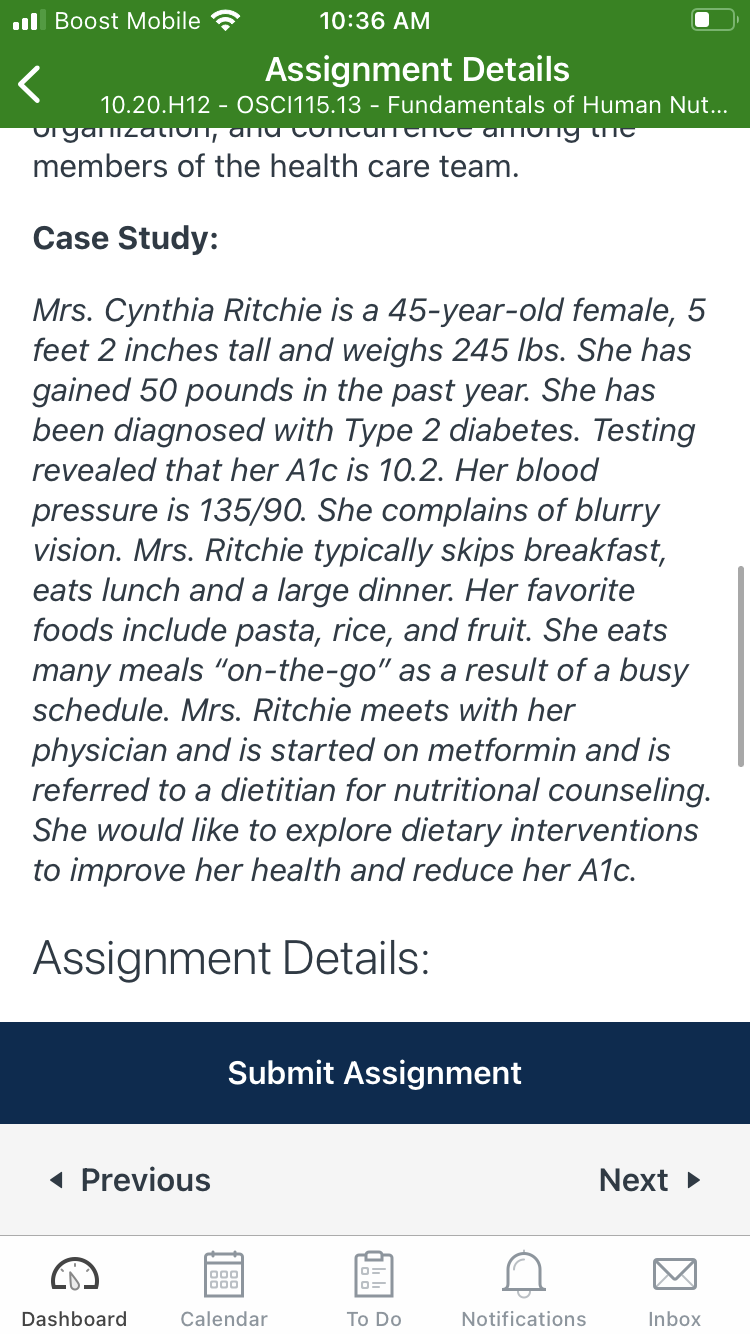Open the Inbox tab
This screenshot has width=750, height=1334.
(675, 1290)
